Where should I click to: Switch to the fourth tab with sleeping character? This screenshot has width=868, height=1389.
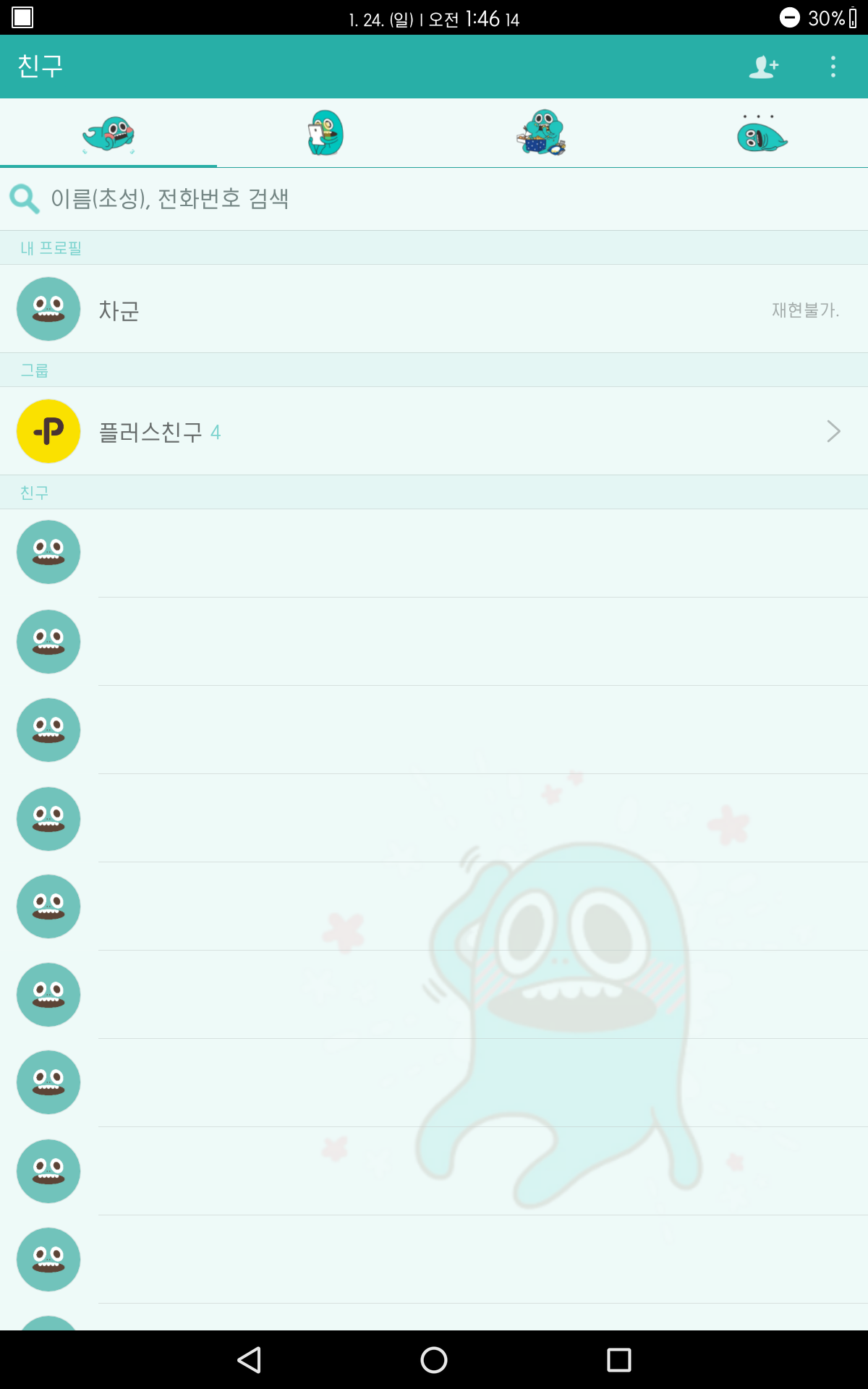759,133
